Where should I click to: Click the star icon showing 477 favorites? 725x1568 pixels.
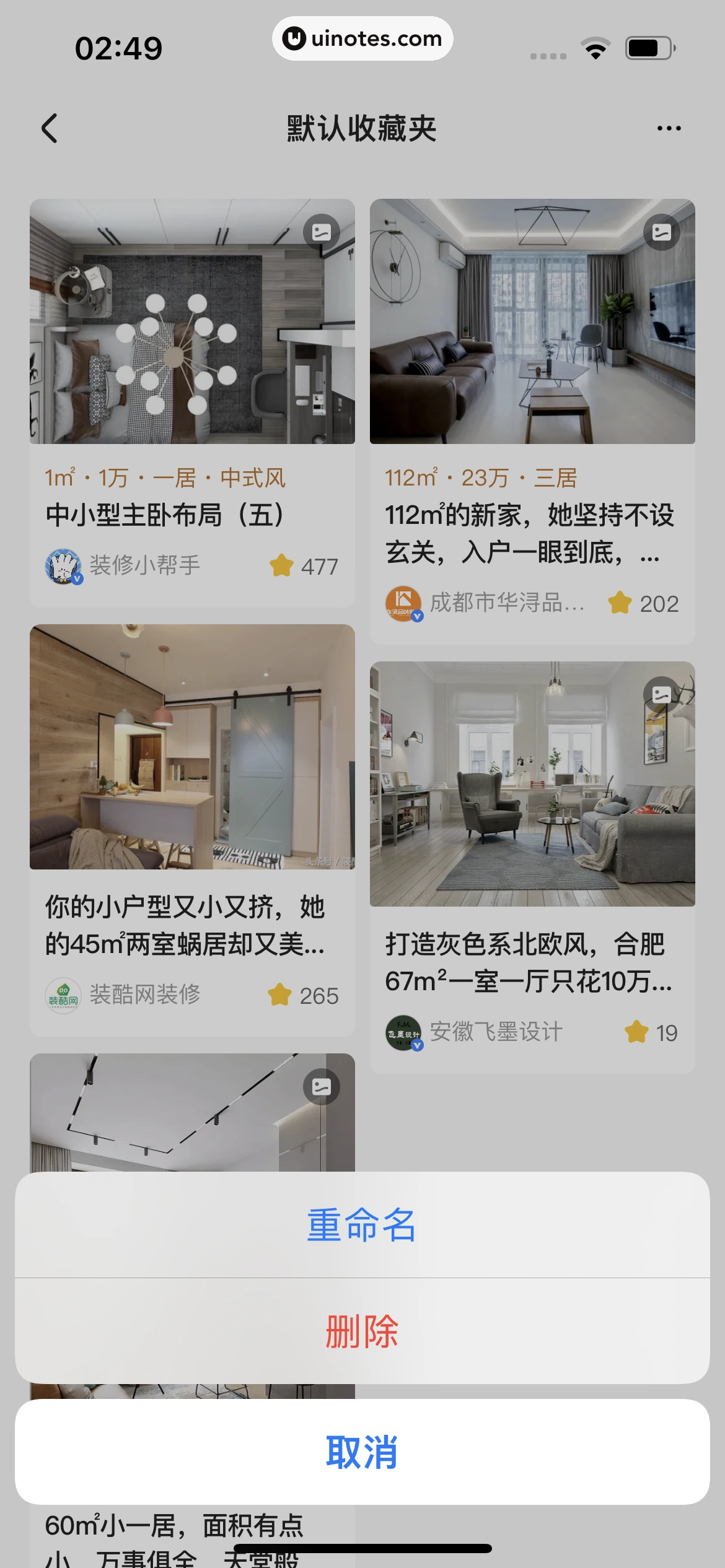282,565
